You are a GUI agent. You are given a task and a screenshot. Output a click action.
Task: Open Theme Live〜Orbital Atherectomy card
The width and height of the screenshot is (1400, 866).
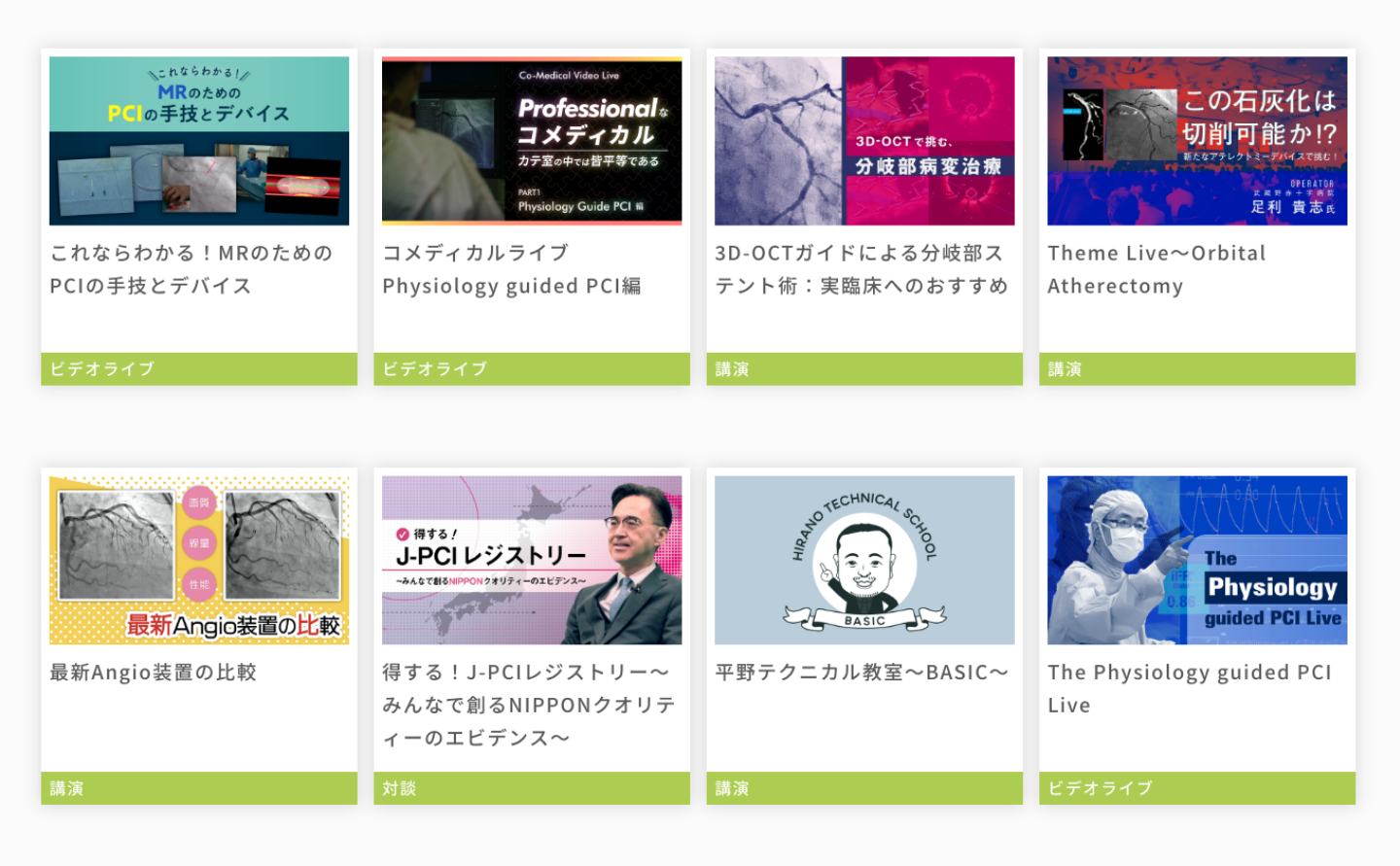(1196, 142)
